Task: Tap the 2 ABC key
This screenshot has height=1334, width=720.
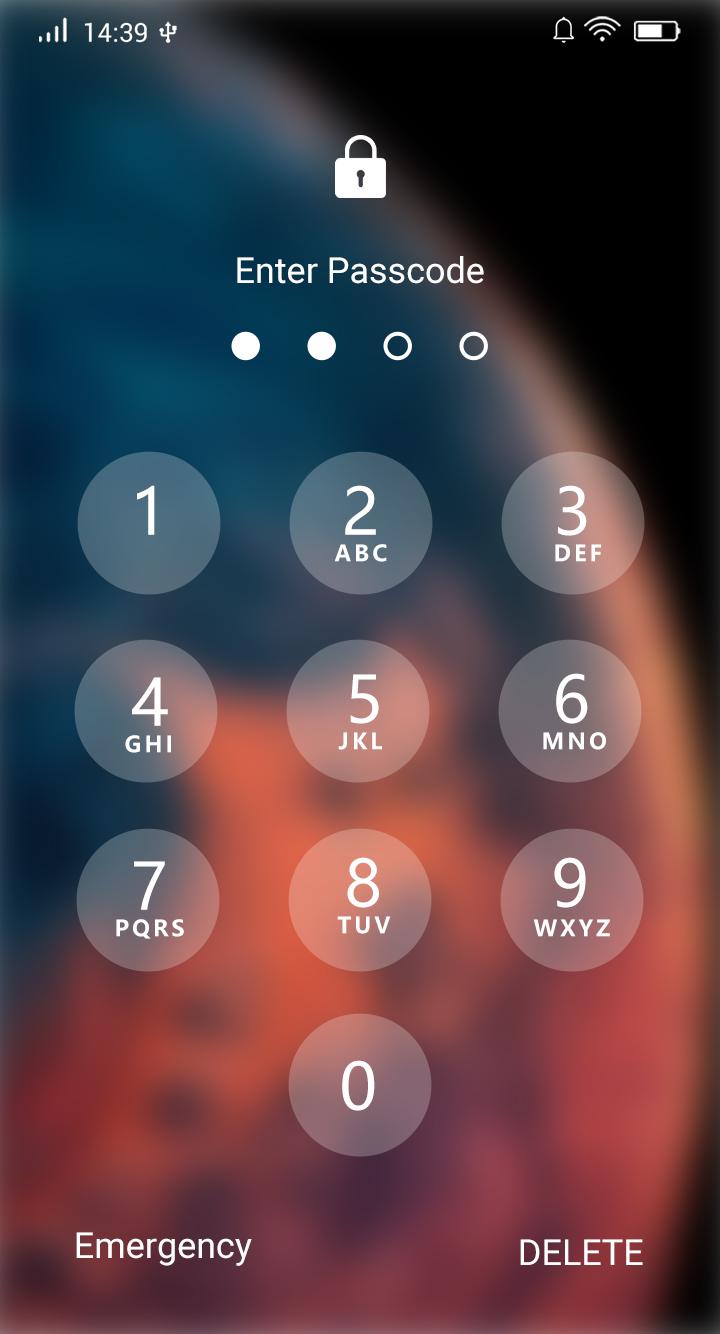Action: pyautogui.click(x=360, y=523)
